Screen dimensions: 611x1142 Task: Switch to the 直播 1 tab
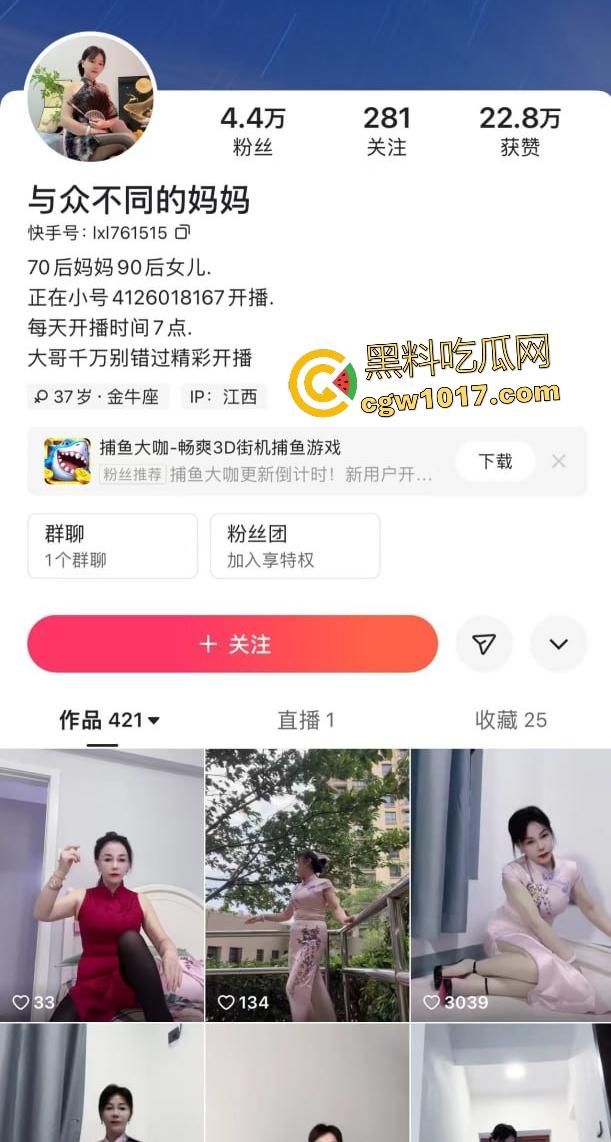[x=305, y=720]
